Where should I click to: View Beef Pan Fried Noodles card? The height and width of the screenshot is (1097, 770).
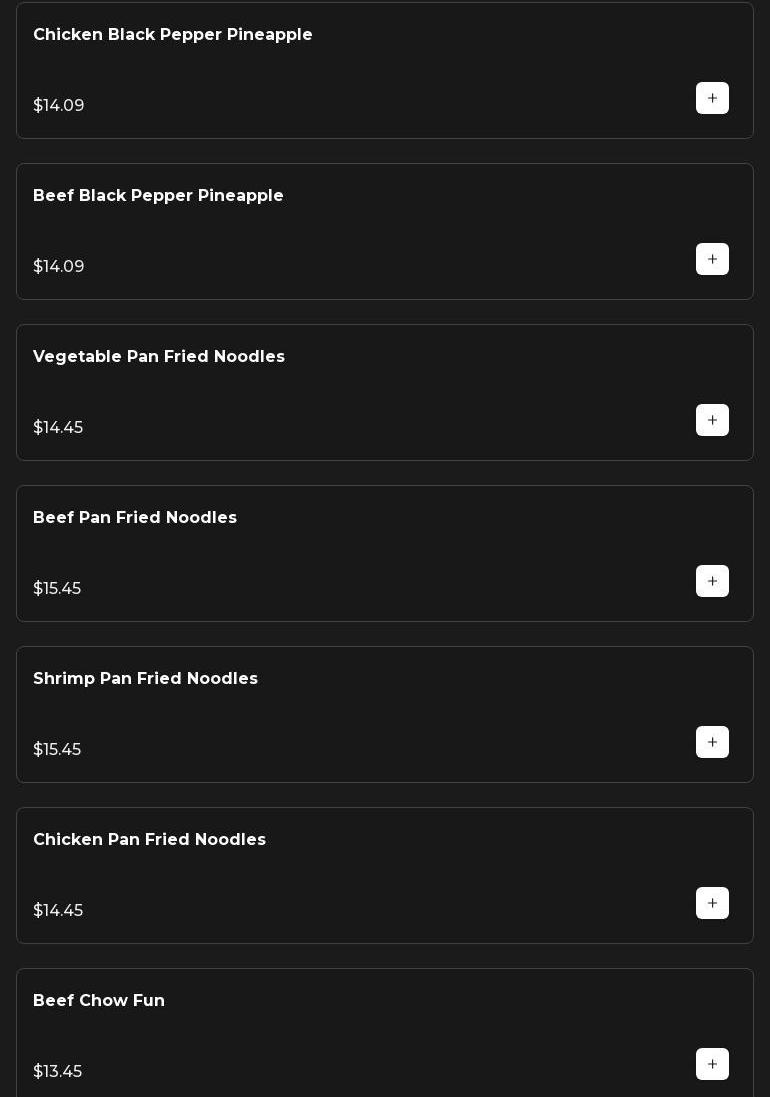click(135, 518)
